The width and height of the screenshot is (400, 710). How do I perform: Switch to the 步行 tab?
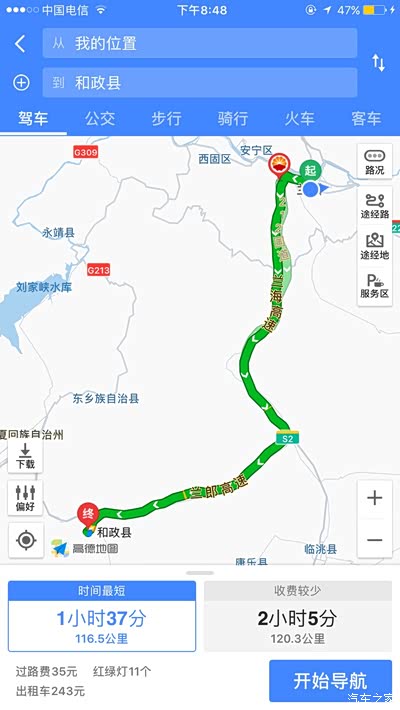166,119
